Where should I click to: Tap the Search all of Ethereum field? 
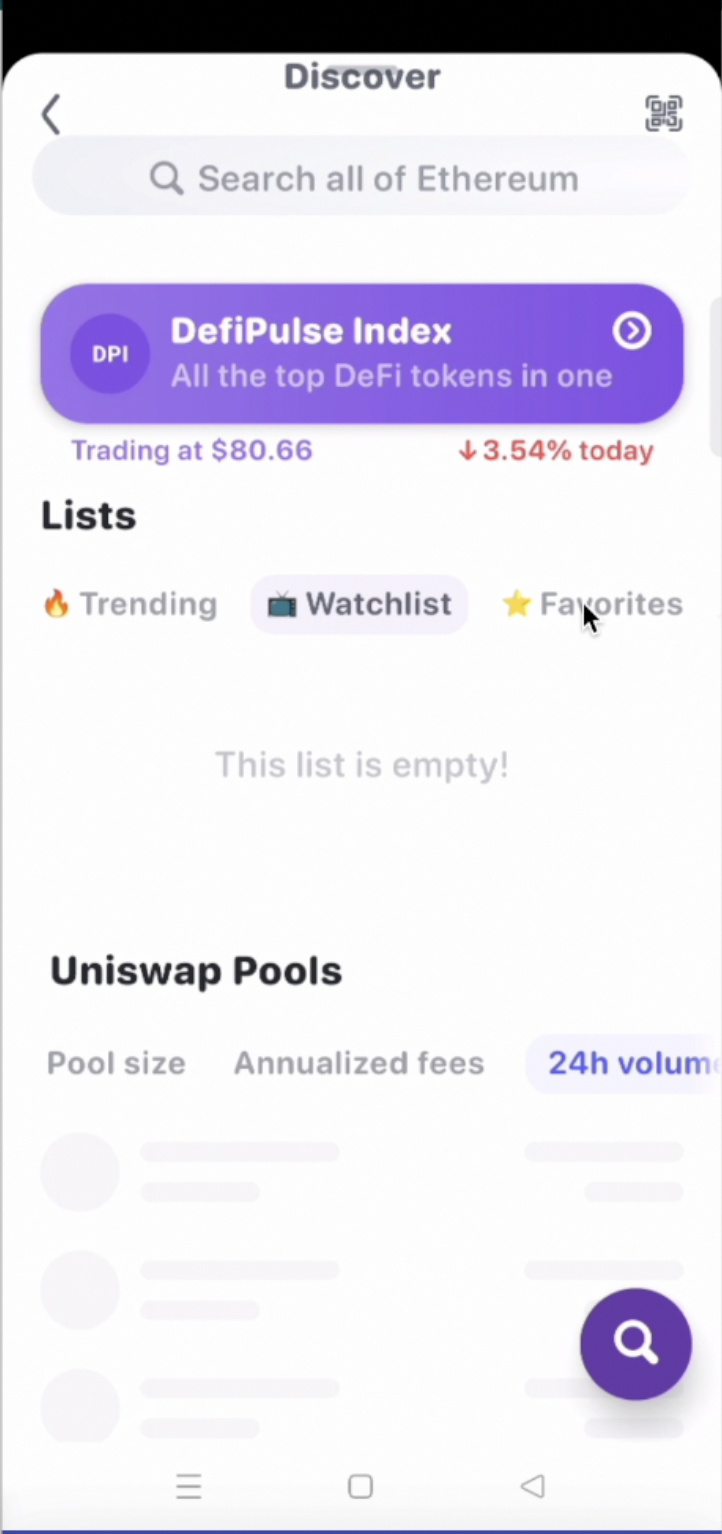(x=362, y=179)
